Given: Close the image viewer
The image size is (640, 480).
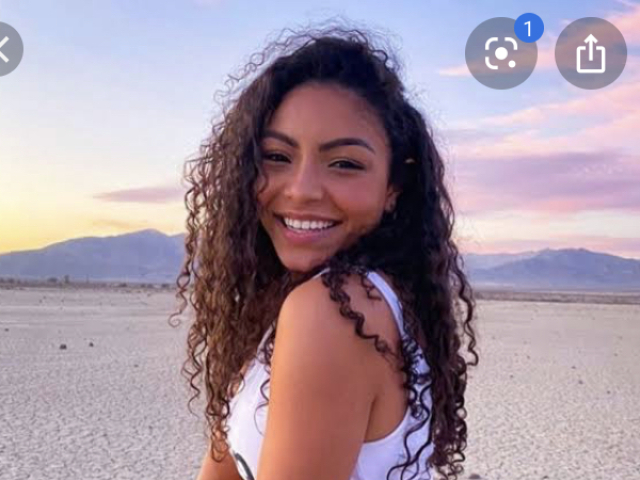Looking at the screenshot, I should [5, 49].
